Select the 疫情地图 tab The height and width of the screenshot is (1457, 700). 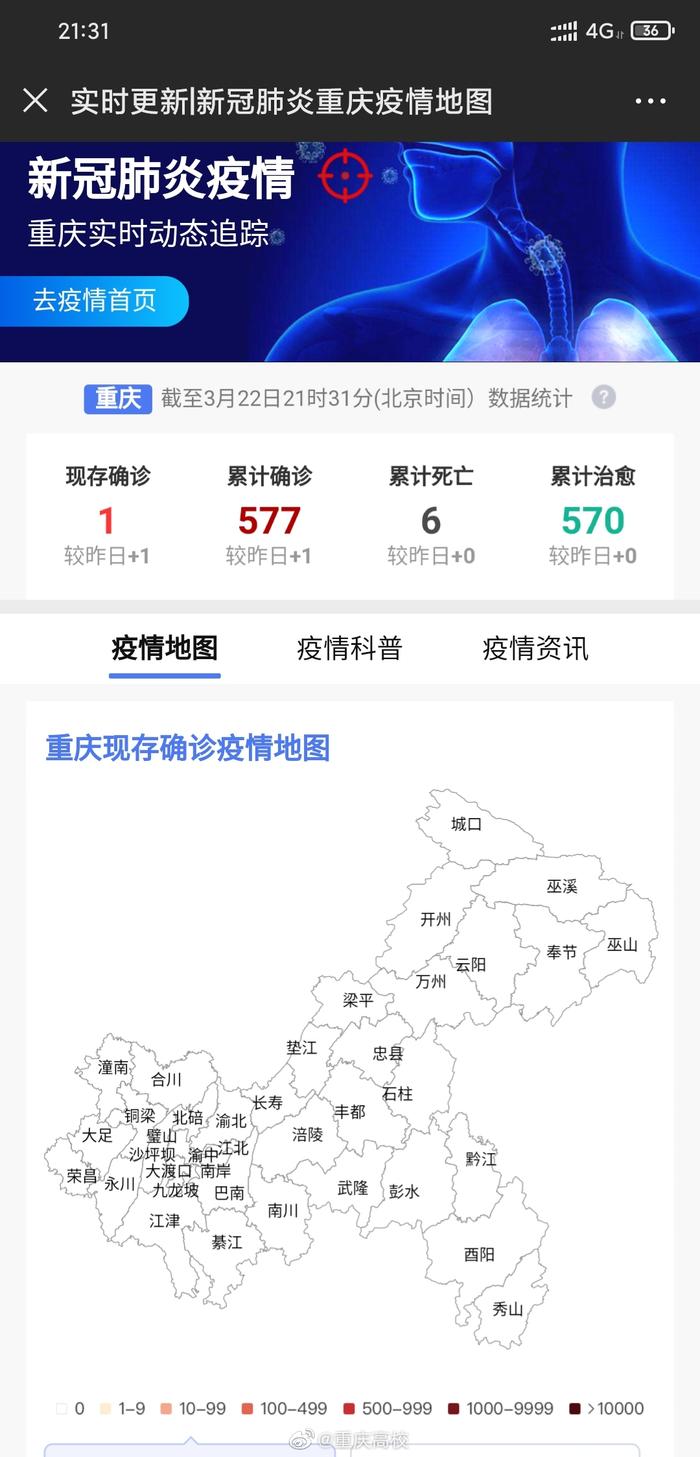(x=165, y=648)
